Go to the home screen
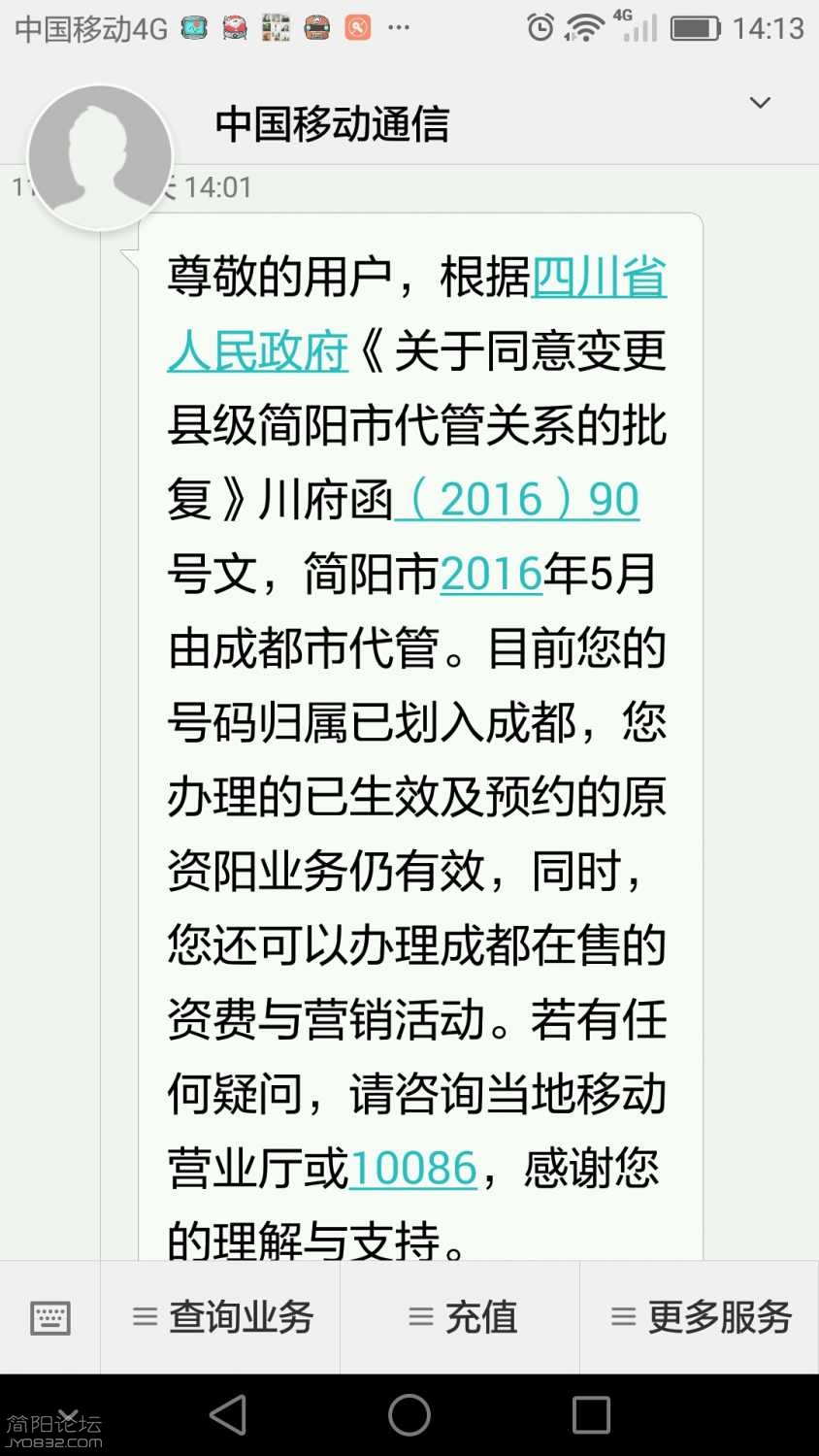Image resolution: width=819 pixels, height=1456 pixels. [x=409, y=1415]
